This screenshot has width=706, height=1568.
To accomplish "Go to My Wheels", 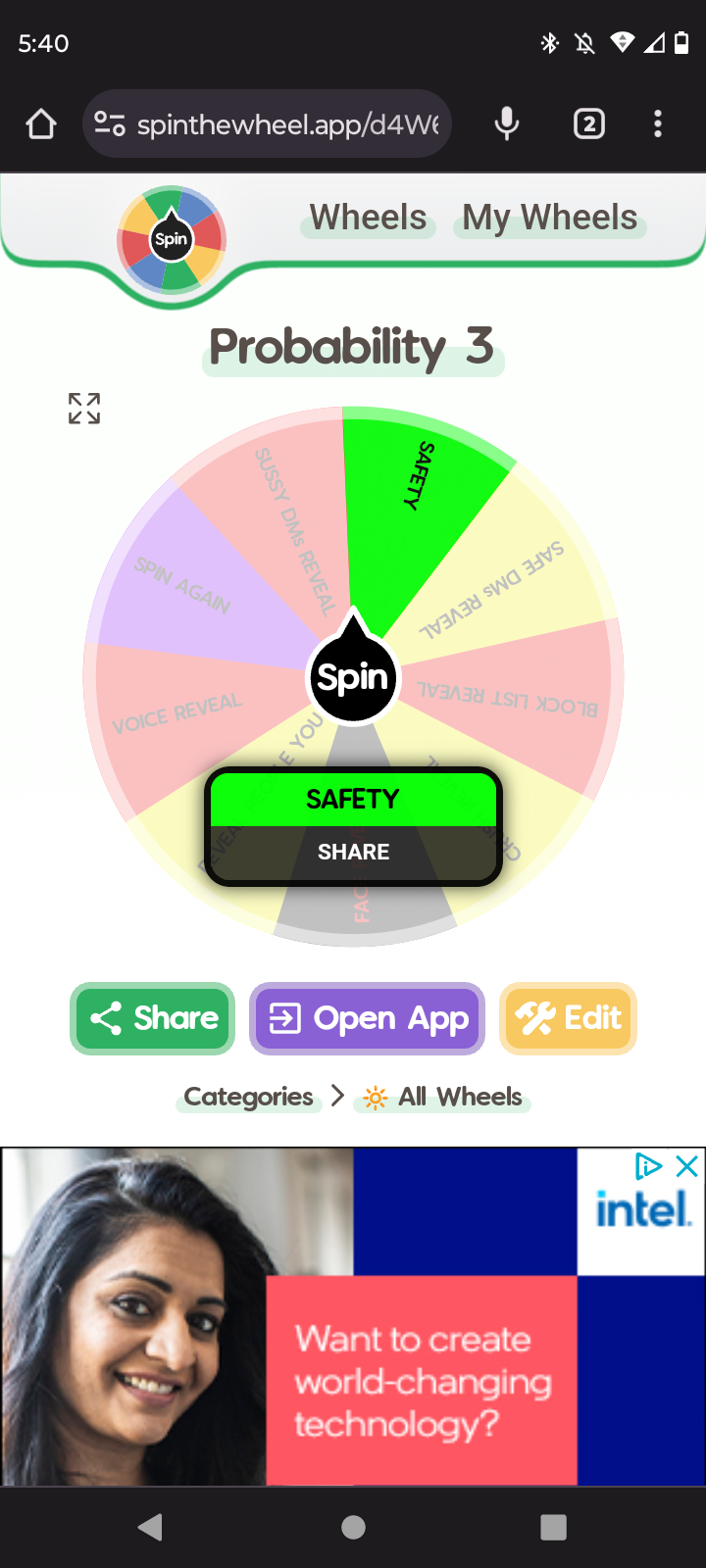I will 549,218.
